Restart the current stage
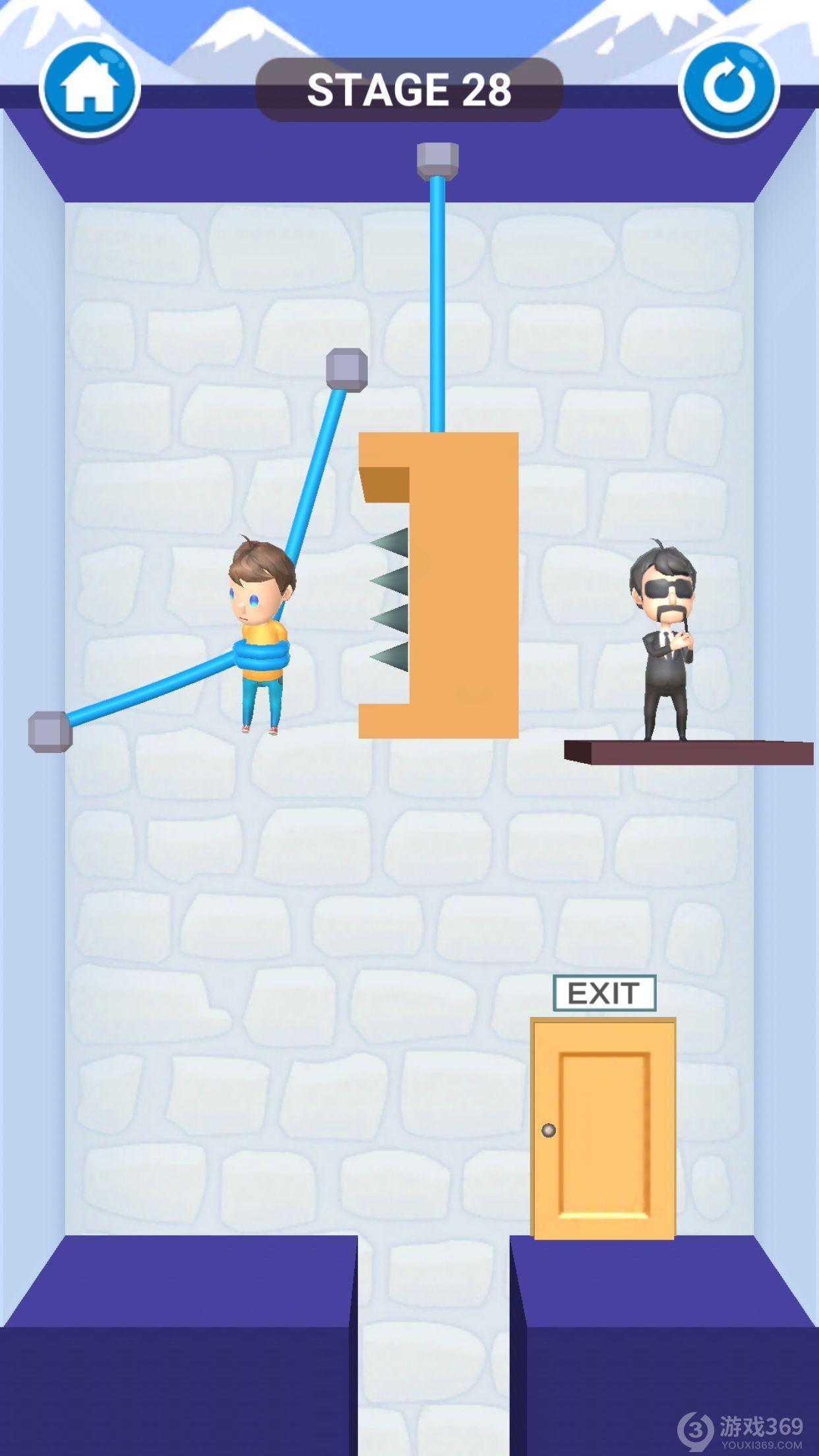Viewport: 819px width, 1456px height. click(x=729, y=89)
